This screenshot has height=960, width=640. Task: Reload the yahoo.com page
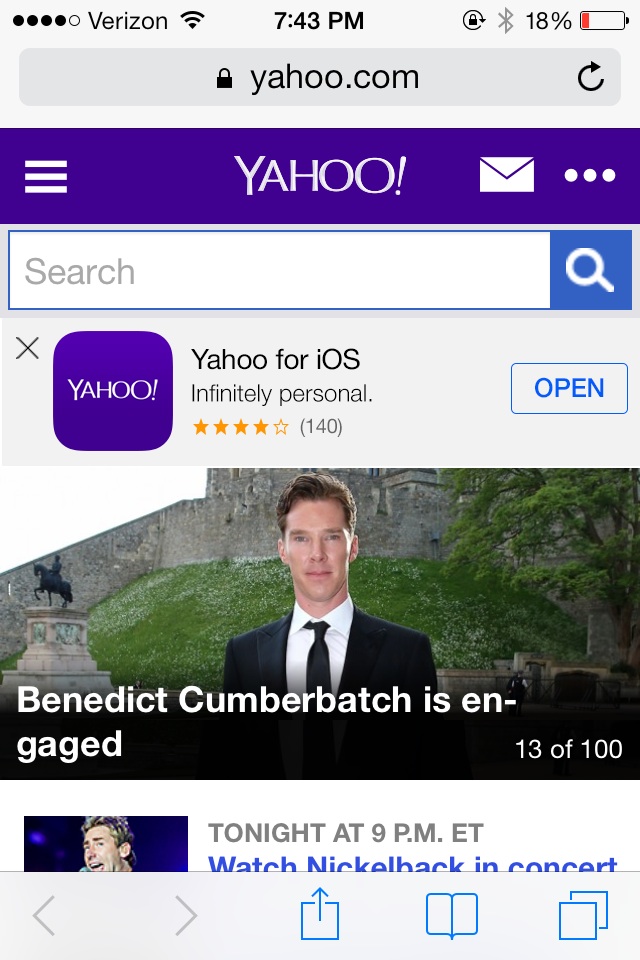click(x=591, y=77)
